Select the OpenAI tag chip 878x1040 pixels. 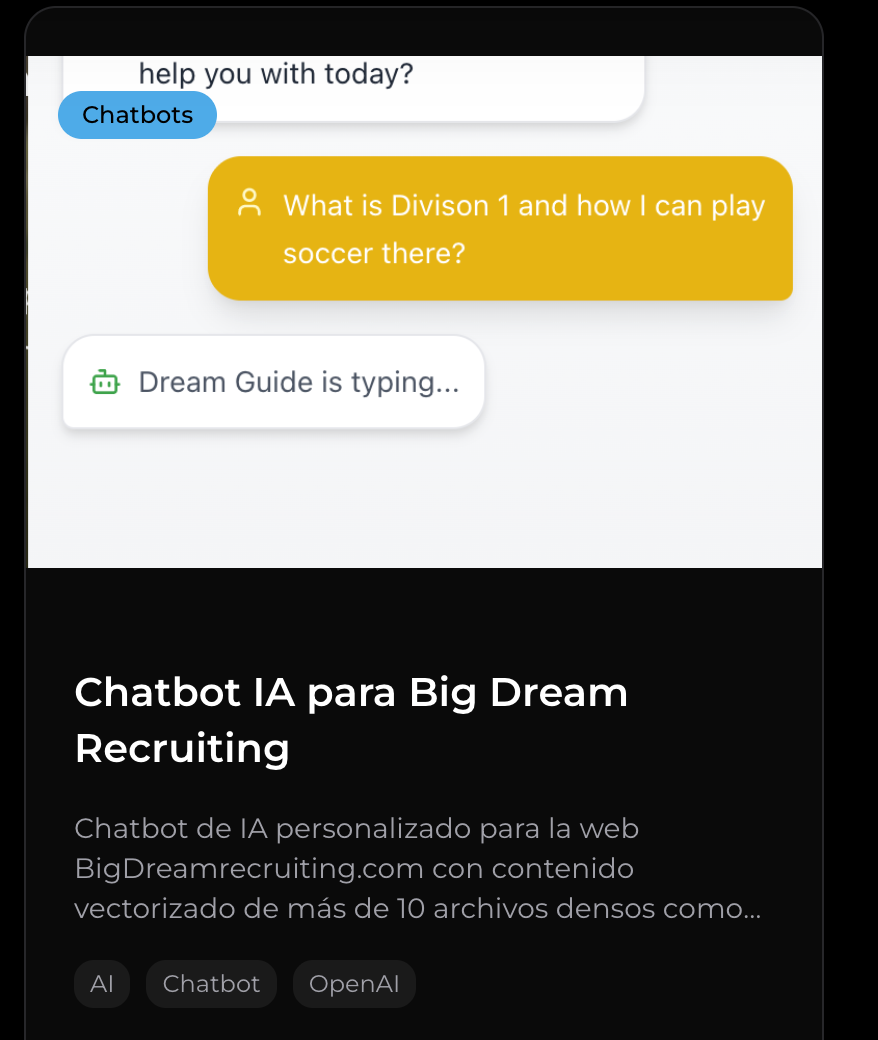coord(354,984)
